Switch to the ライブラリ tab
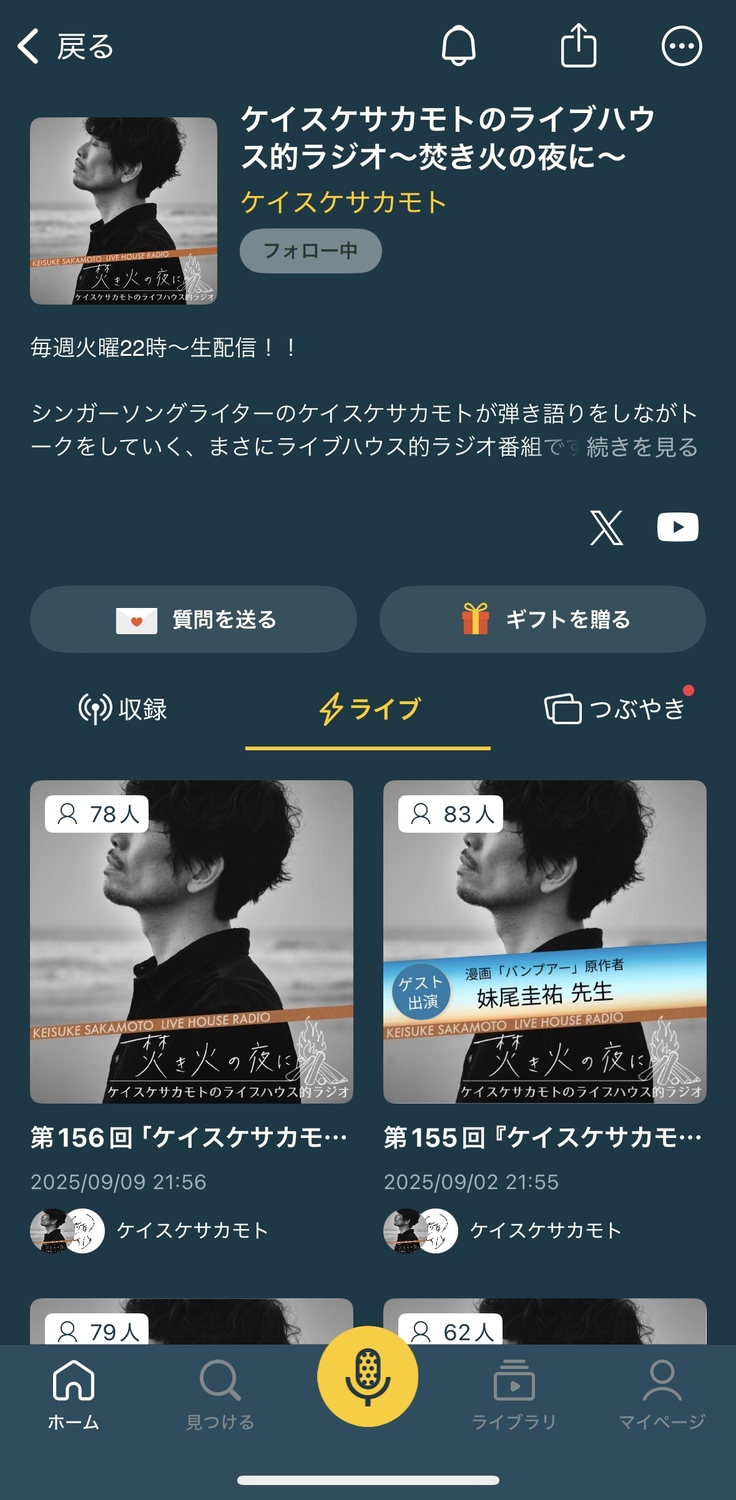The image size is (736, 1500). 514,1395
